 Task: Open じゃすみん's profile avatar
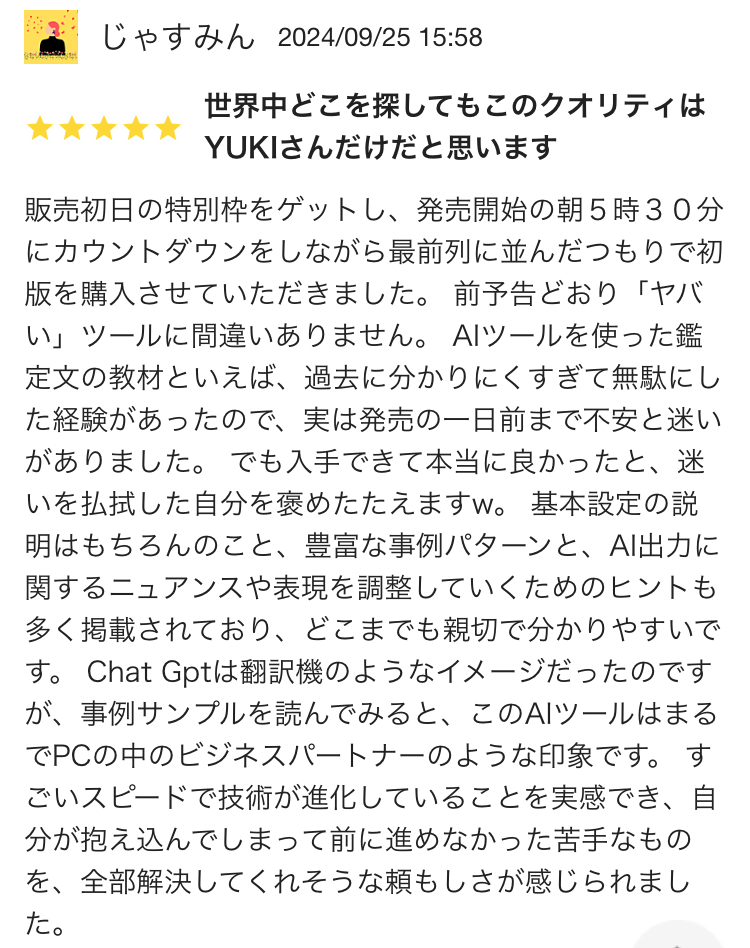(x=50, y=38)
